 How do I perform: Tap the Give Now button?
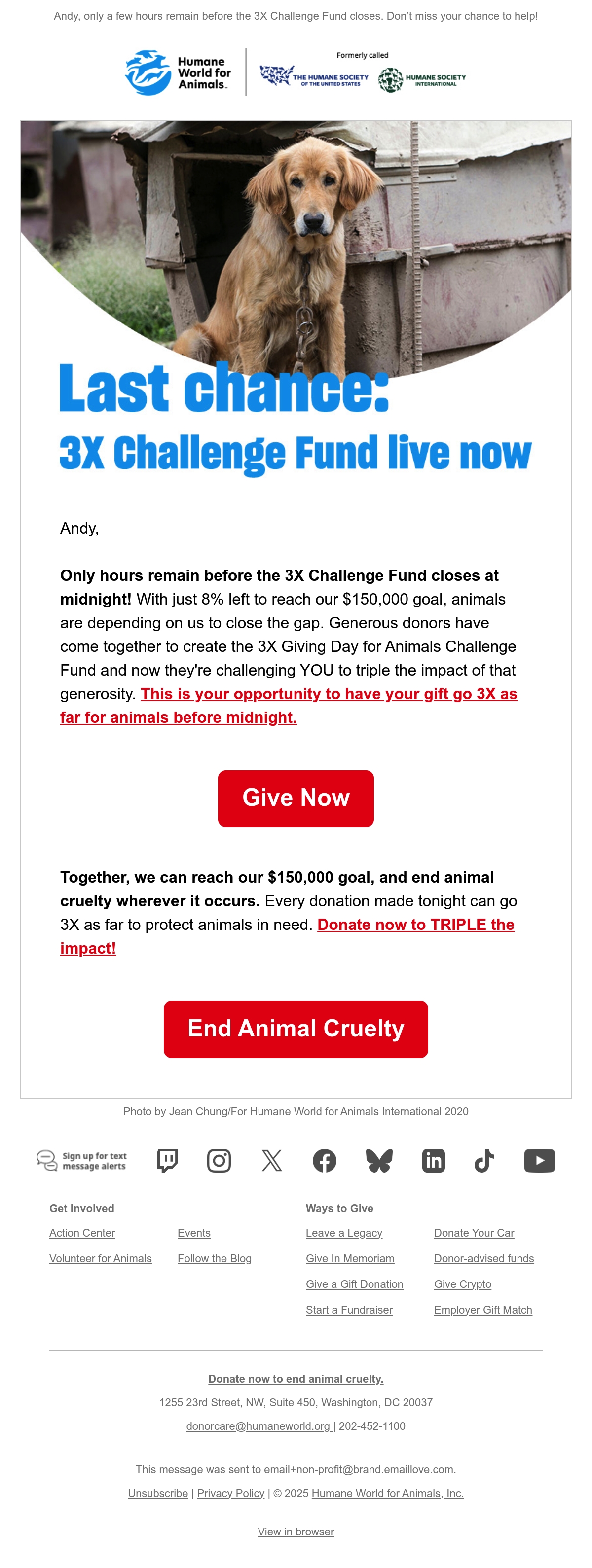click(x=296, y=798)
